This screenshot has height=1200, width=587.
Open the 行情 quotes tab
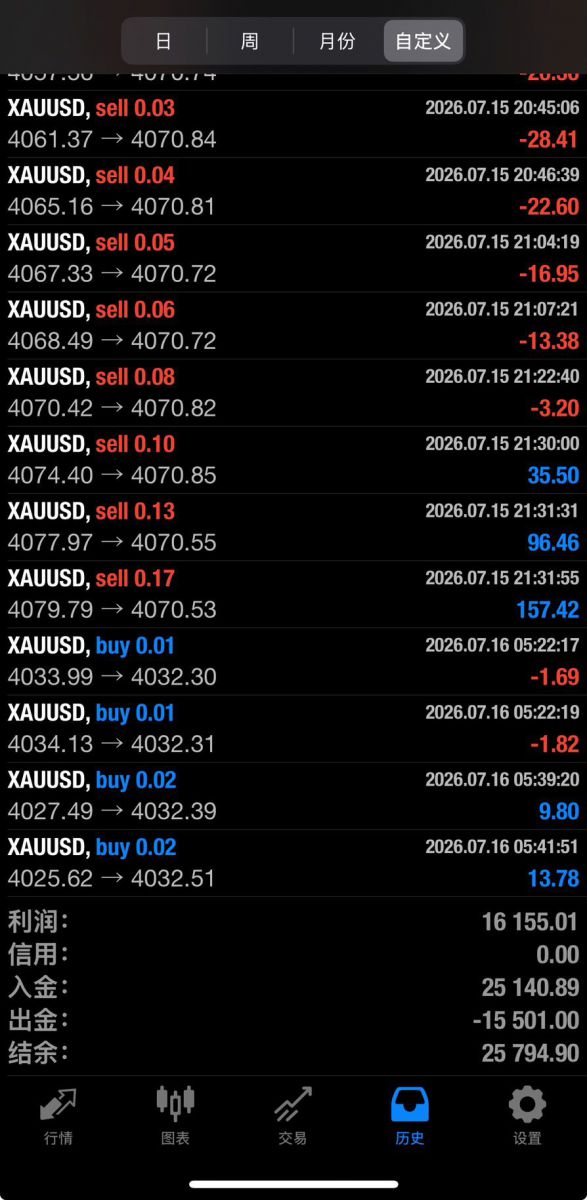point(58,1115)
